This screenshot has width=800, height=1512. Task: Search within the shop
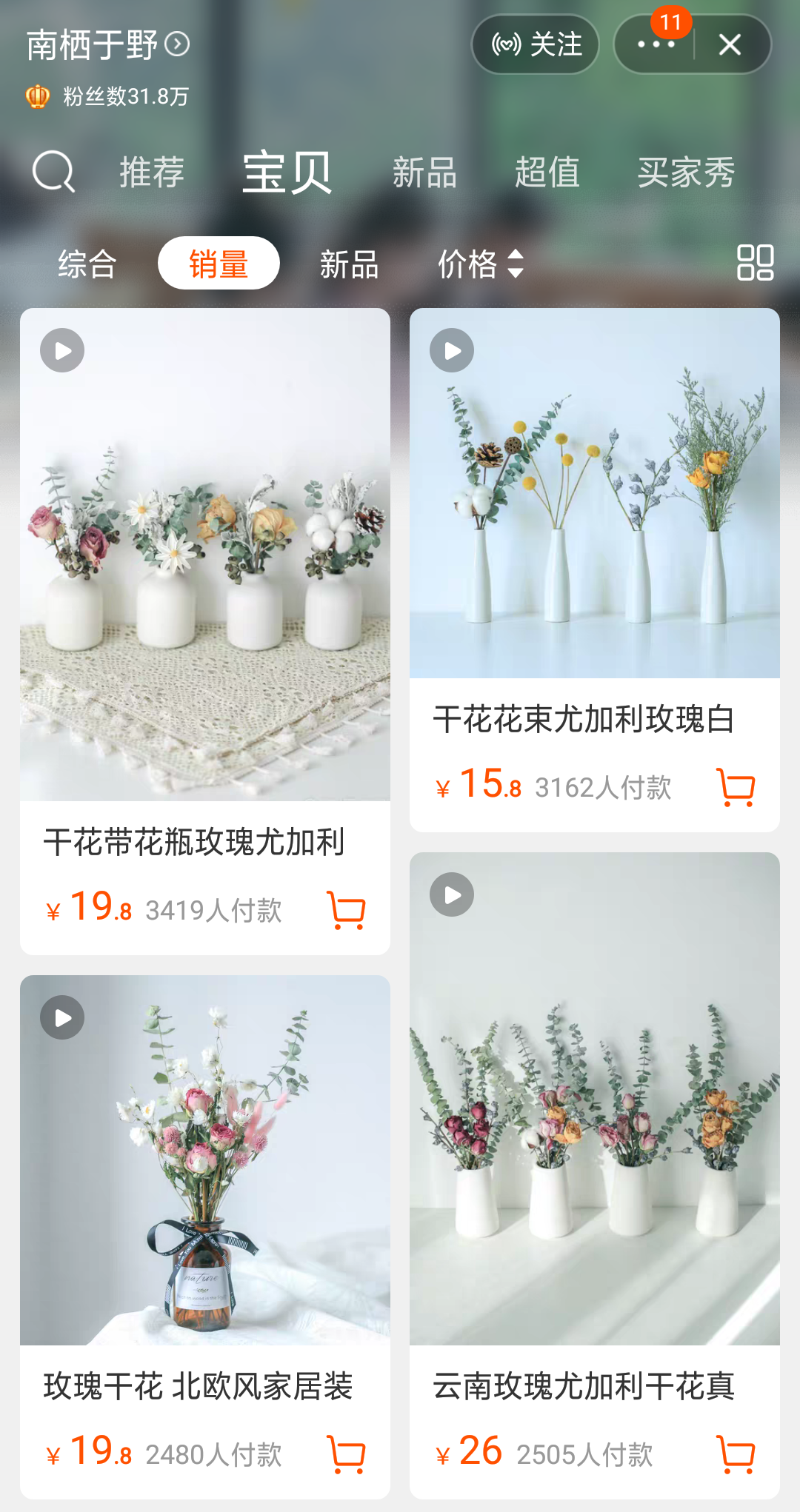tap(53, 172)
